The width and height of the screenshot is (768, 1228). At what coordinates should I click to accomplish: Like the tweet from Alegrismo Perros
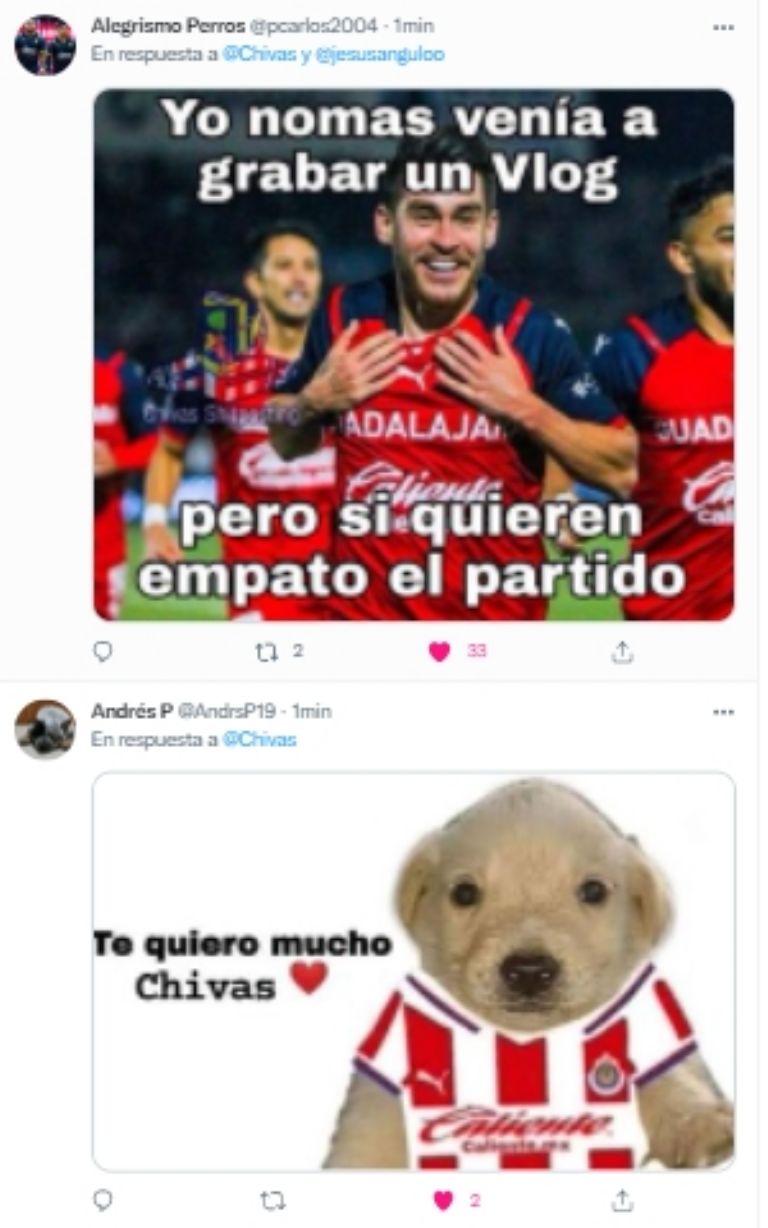tap(440, 652)
